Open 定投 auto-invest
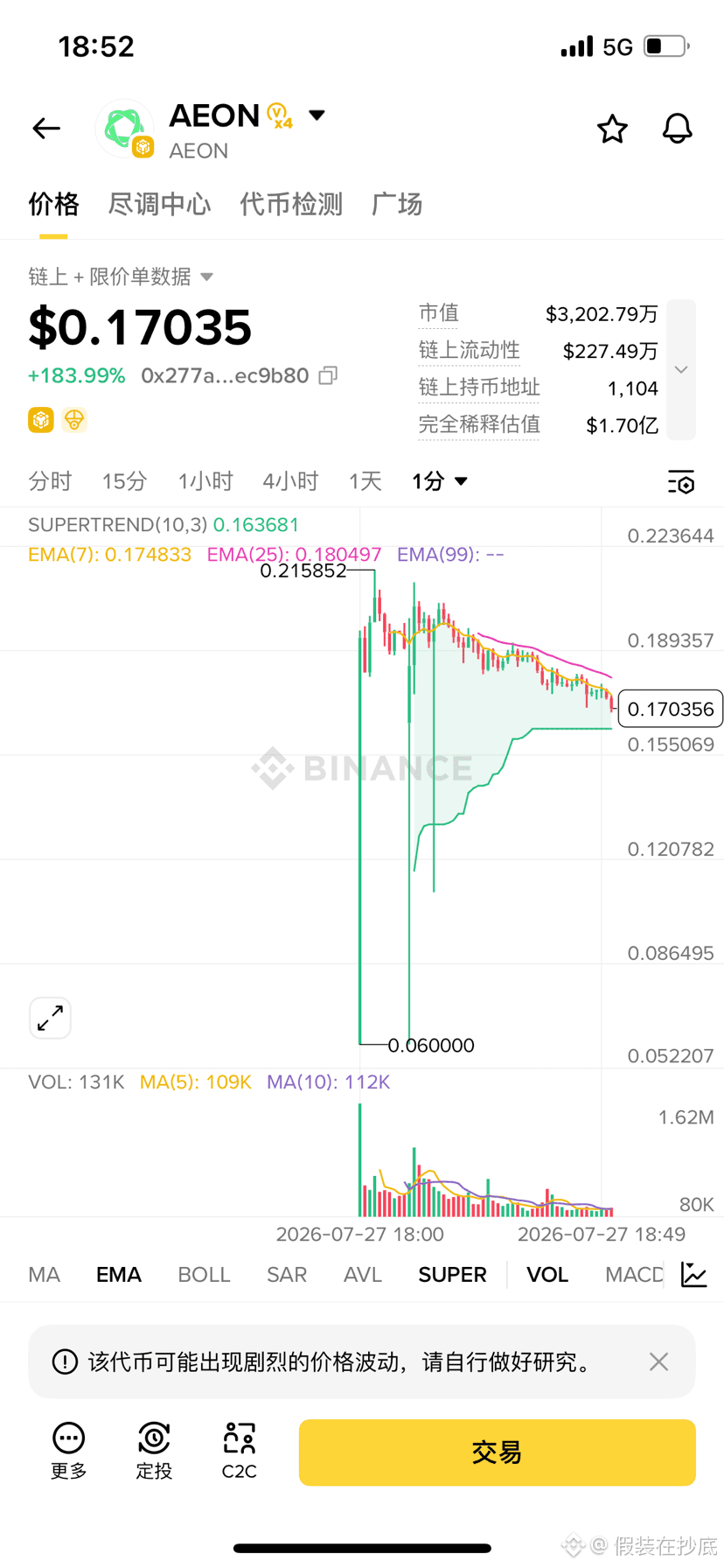This screenshot has width=724, height=1568. tap(154, 1451)
